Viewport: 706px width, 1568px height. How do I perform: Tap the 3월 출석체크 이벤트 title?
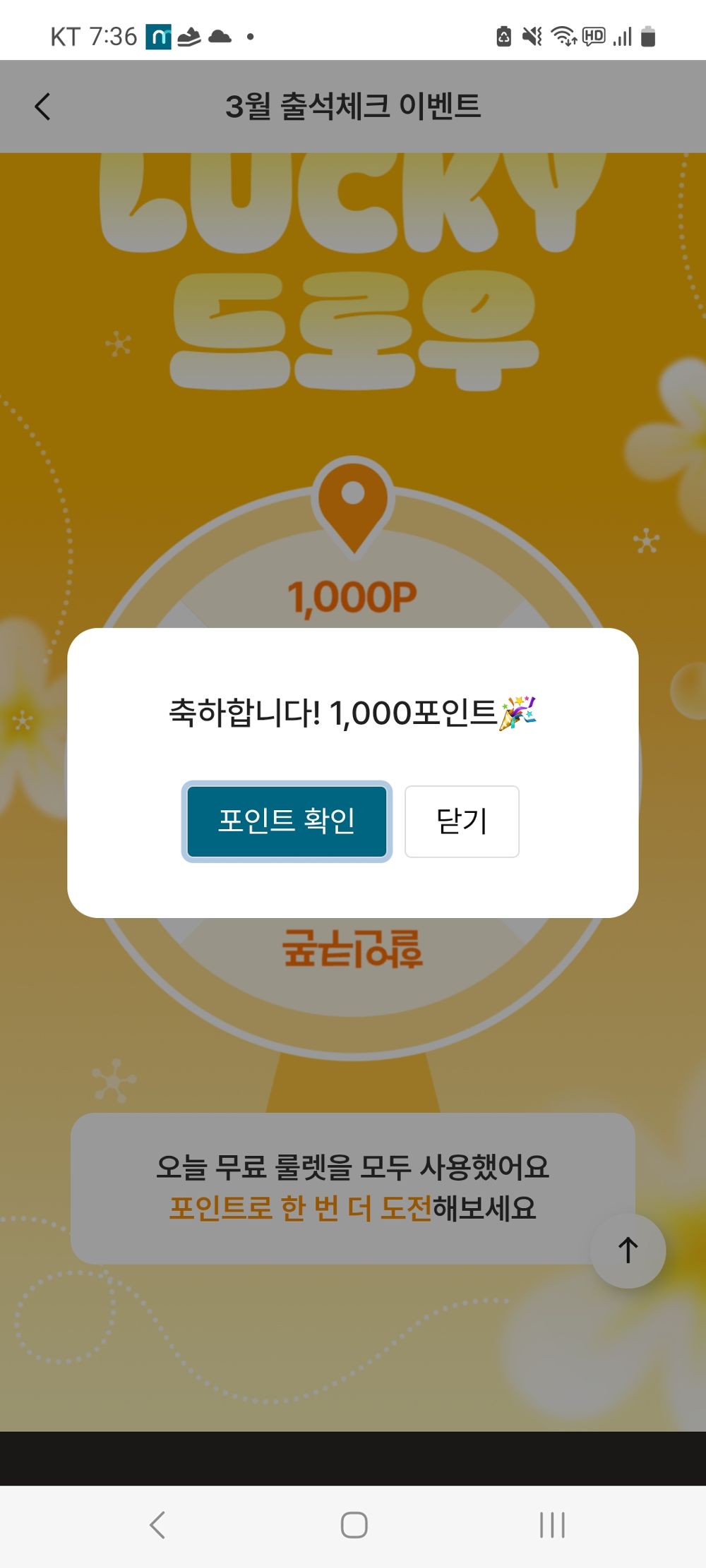[354, 104]
